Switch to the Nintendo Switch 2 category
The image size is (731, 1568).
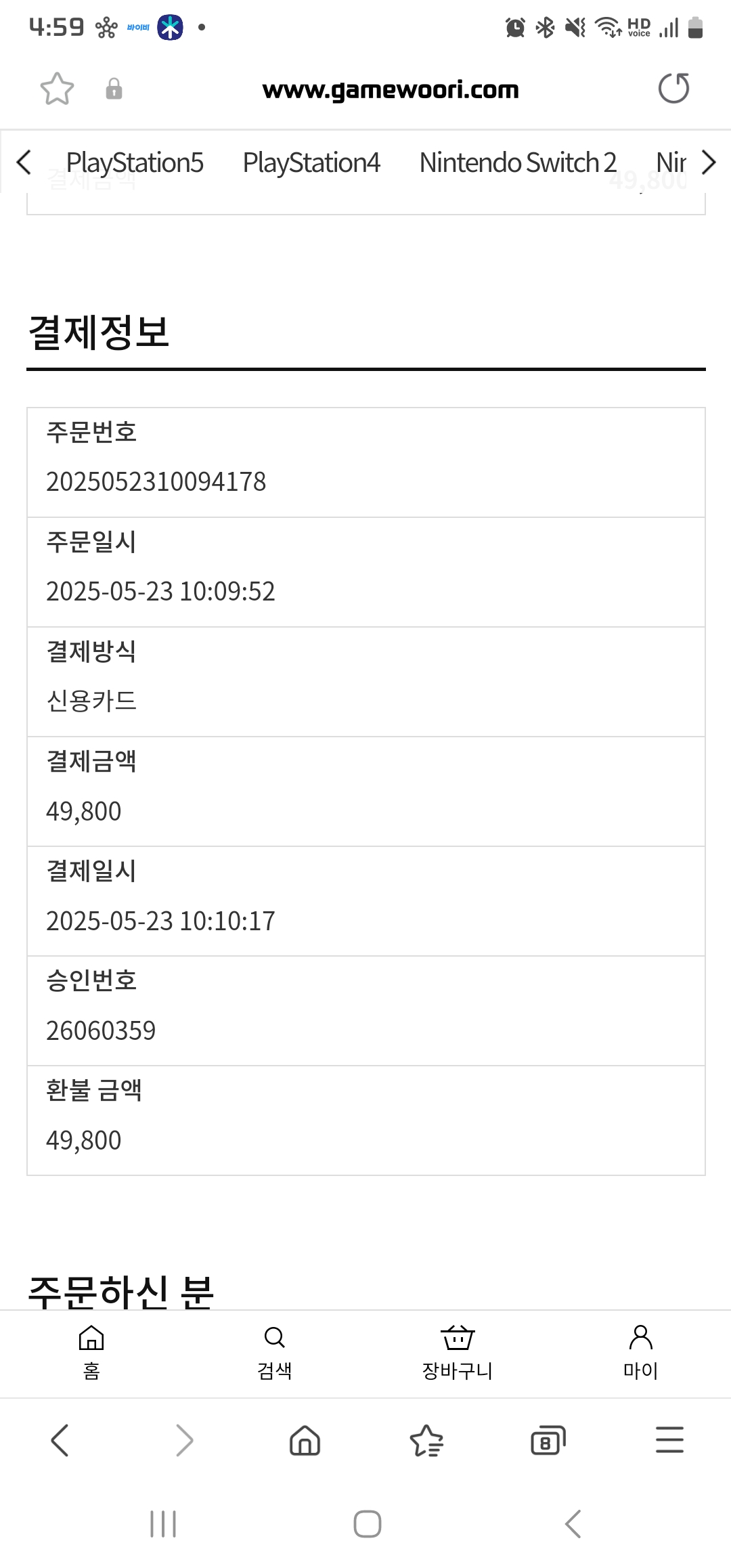click(518, 162)
